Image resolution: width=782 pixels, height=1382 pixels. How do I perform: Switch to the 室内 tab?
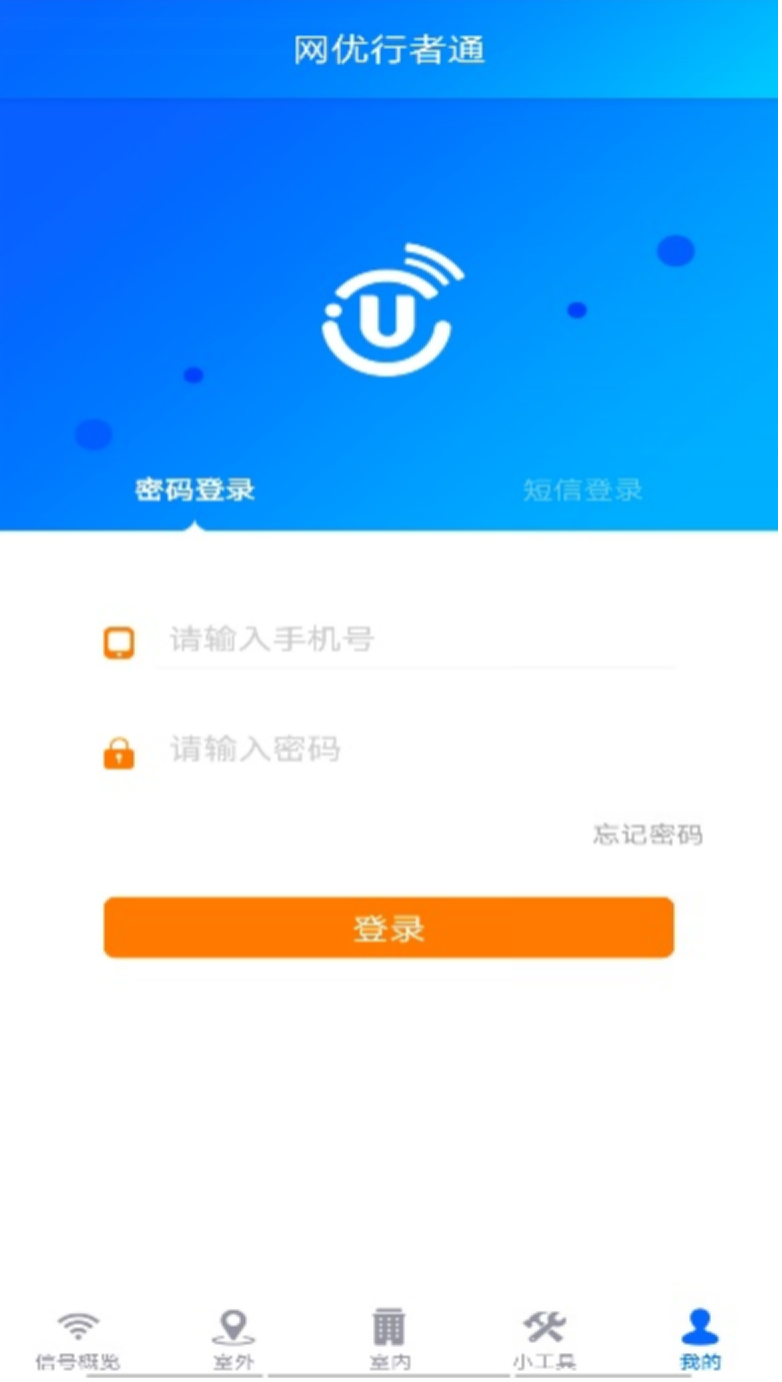pyautogui.click(x=389, y=1340)
